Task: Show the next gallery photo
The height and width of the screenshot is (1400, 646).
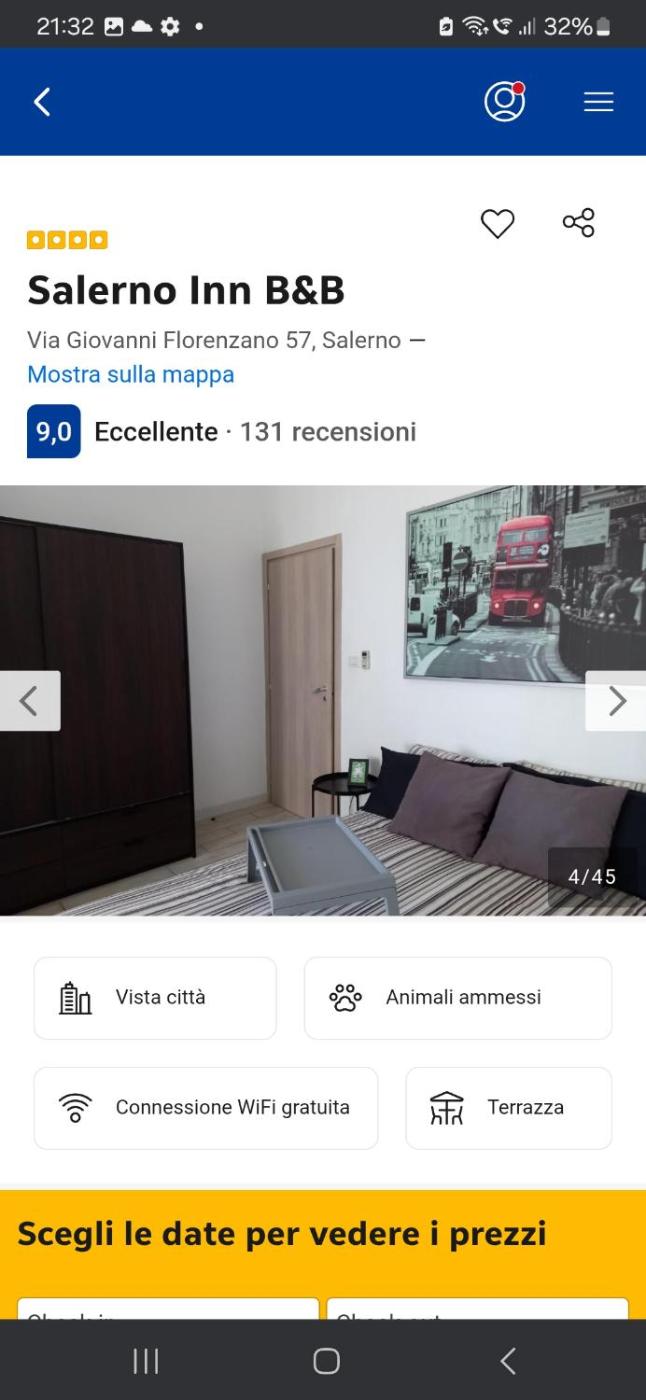Action: pyautogui.click(x=616, y=701)
